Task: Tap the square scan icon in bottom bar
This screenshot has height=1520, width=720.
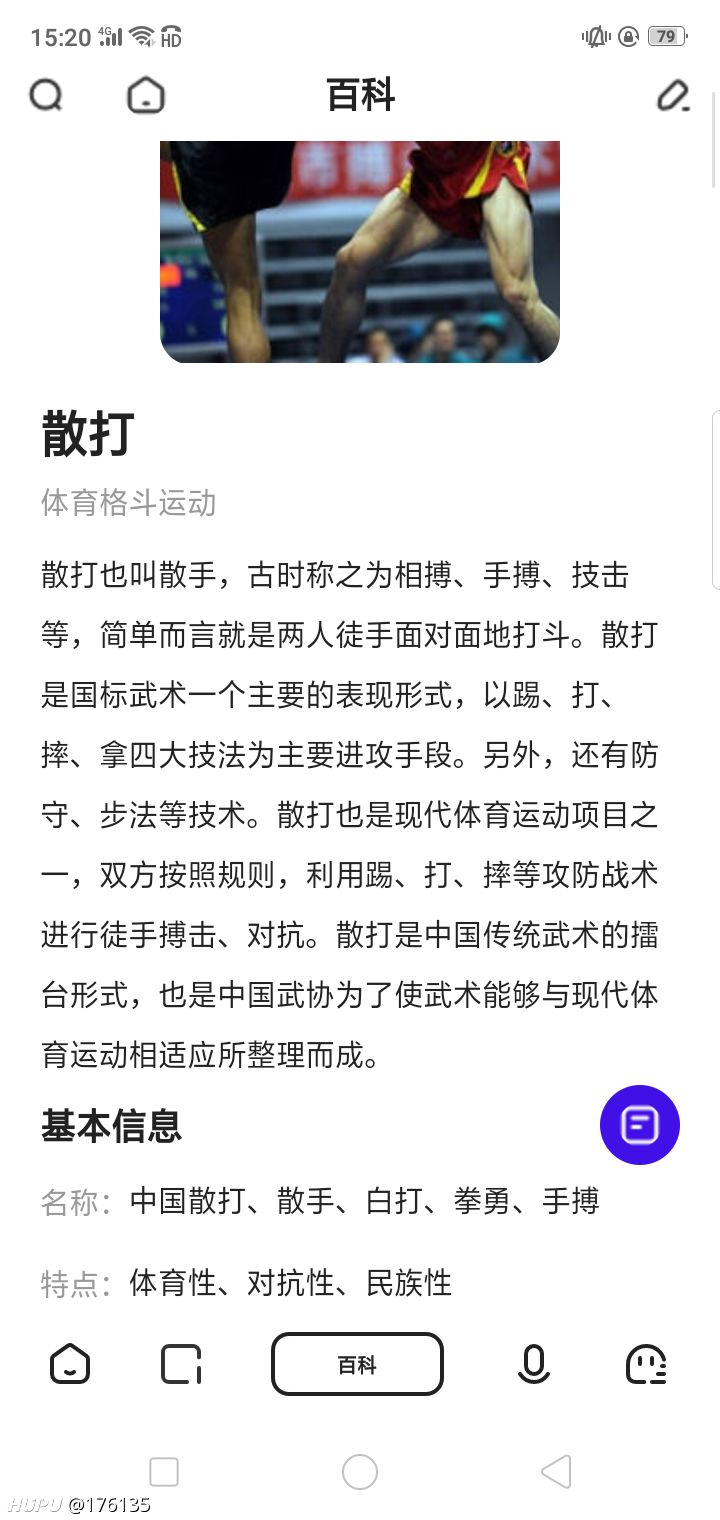Action: point(181,1364)
